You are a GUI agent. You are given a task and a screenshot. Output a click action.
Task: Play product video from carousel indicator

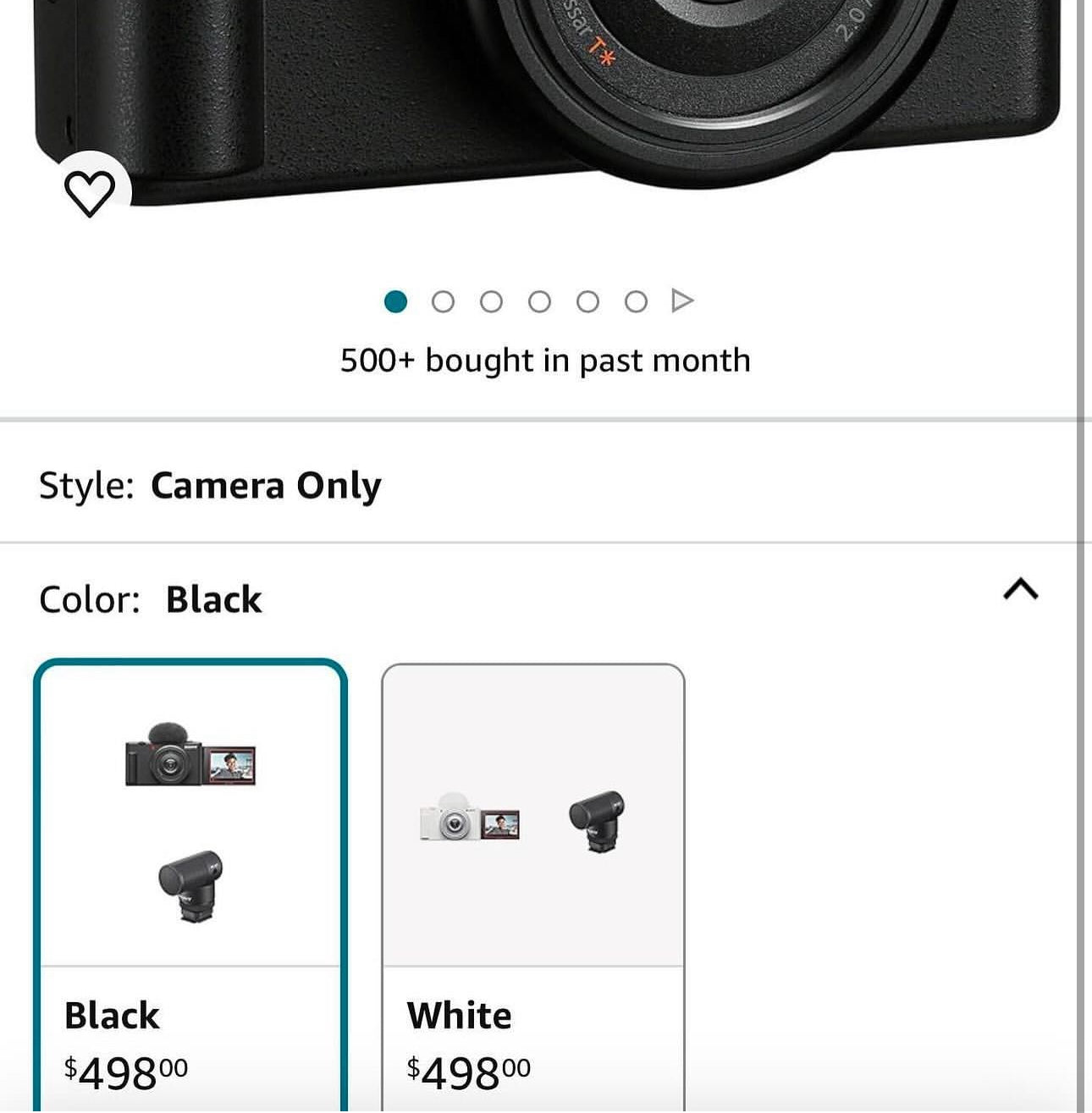pyautogui.click(x=682, y=300)
